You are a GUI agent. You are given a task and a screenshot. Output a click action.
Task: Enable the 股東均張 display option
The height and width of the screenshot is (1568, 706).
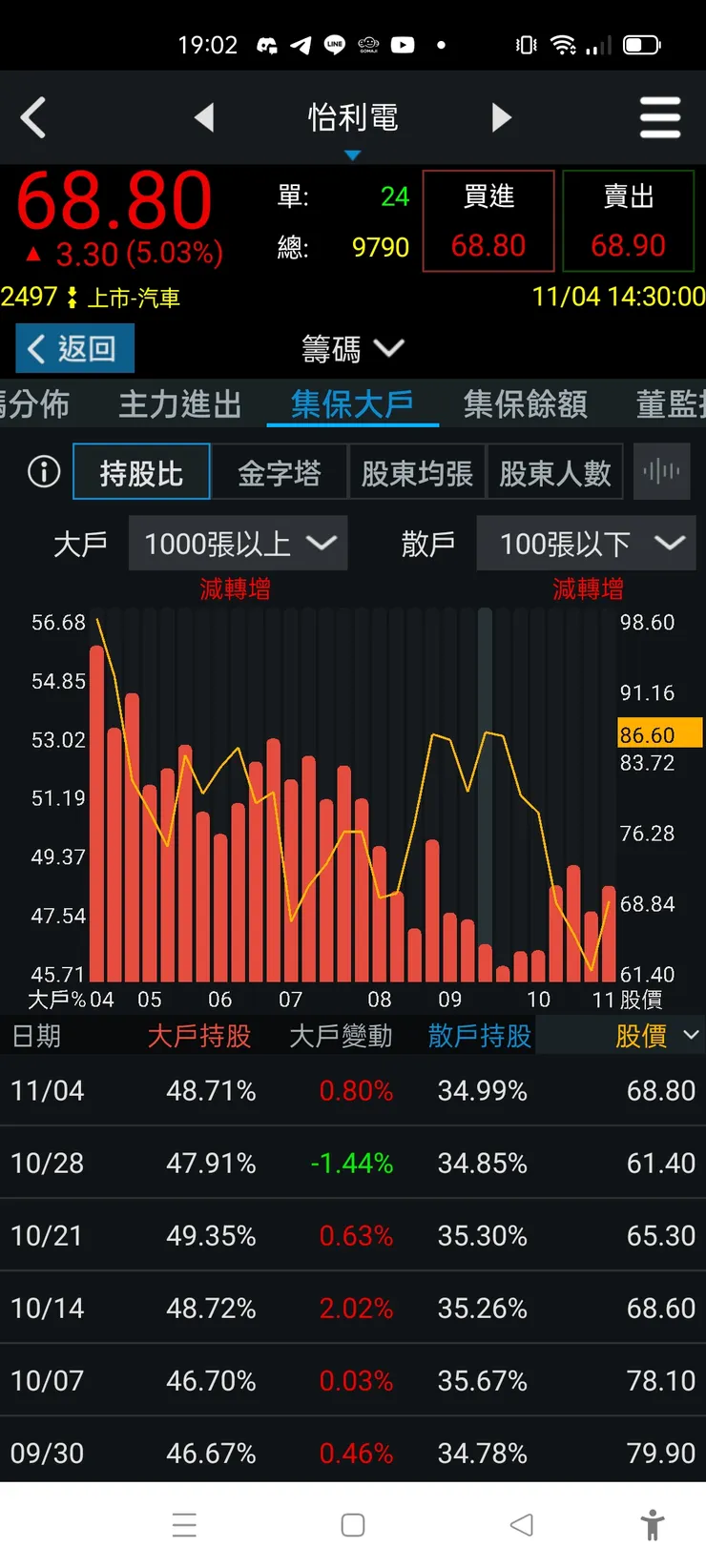point(417,471)
